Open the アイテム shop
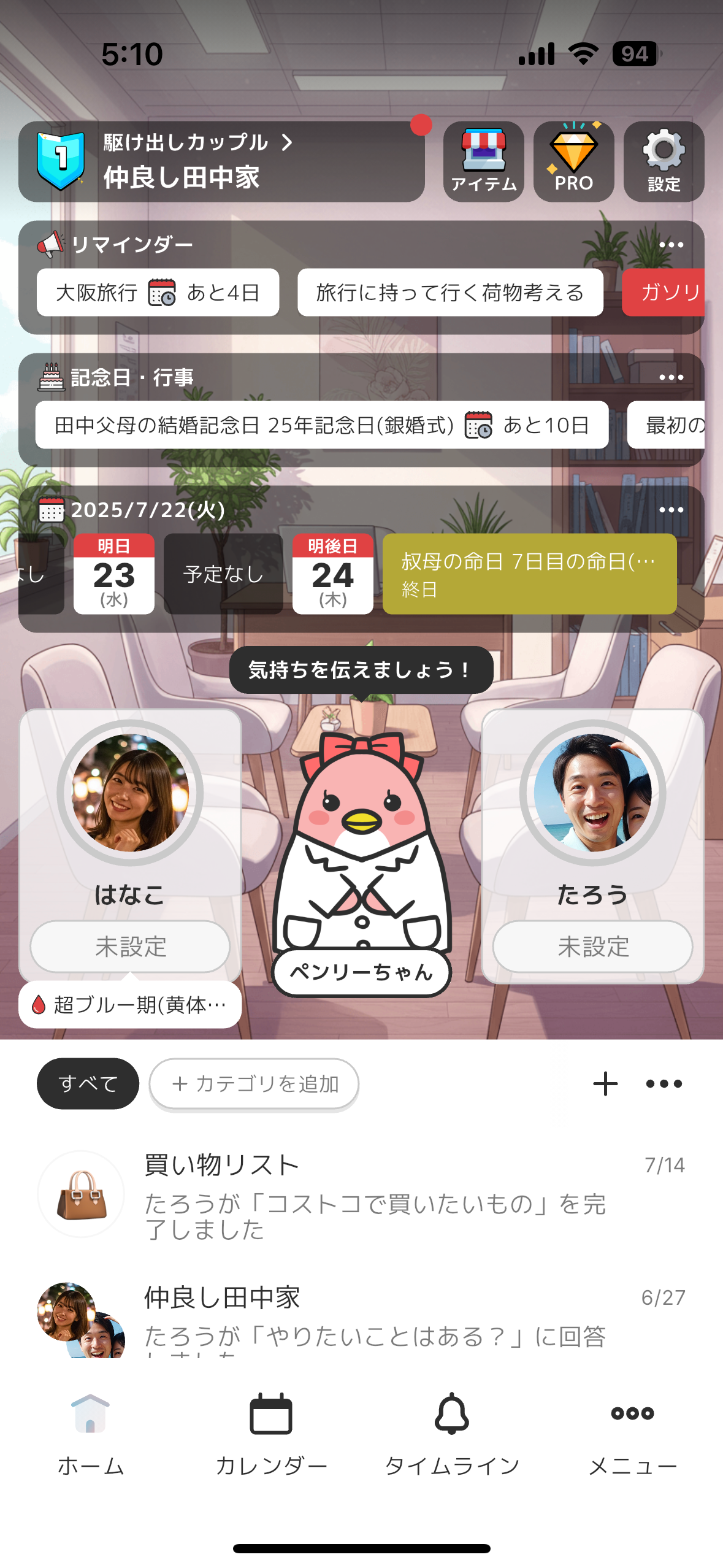The height and width of the screenshot is (1568, 723). coord(483,161)
